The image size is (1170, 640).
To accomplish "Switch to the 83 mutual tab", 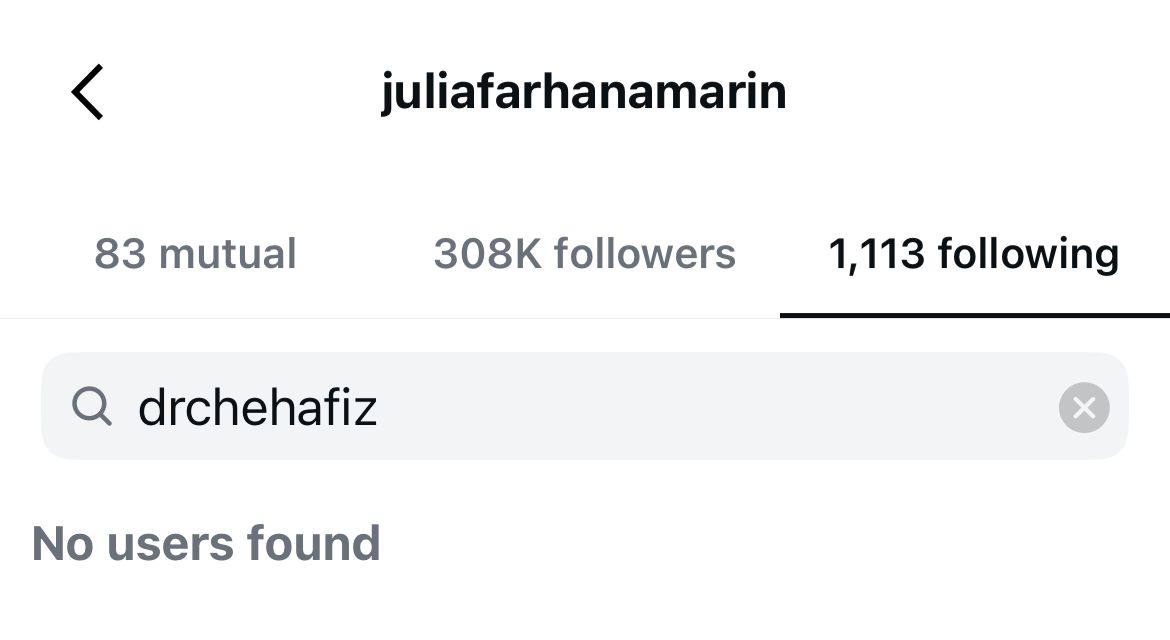I will pos(195,254).
